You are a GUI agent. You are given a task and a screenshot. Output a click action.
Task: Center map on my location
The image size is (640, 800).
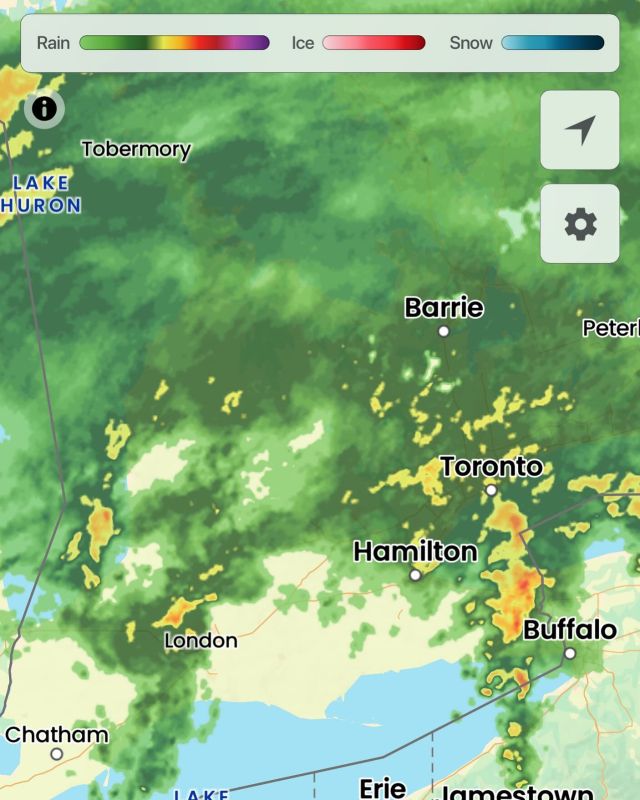pos(580,130)
